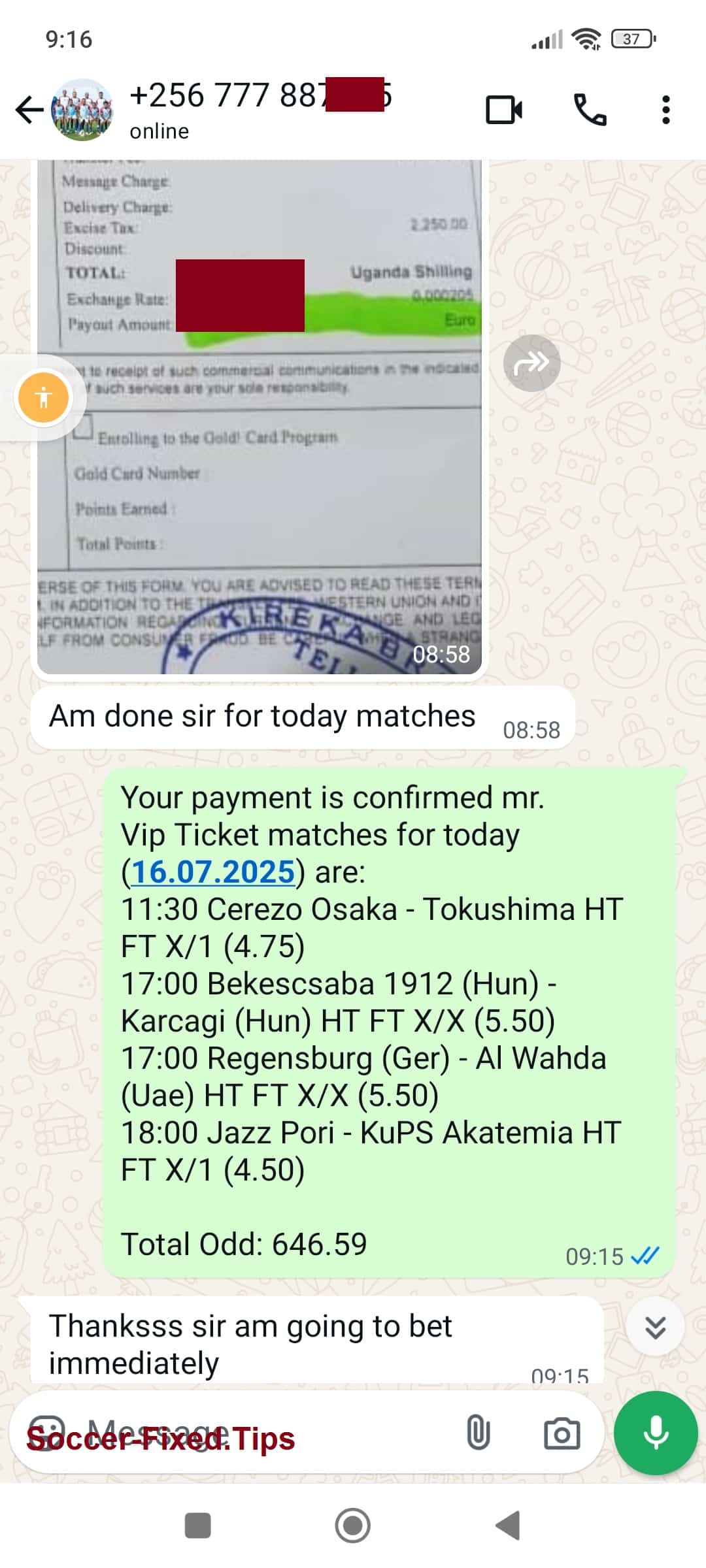Record a voice message
Viewport: 706px width, 1568px height.
pyautogui.click(x=655, y=1433)
